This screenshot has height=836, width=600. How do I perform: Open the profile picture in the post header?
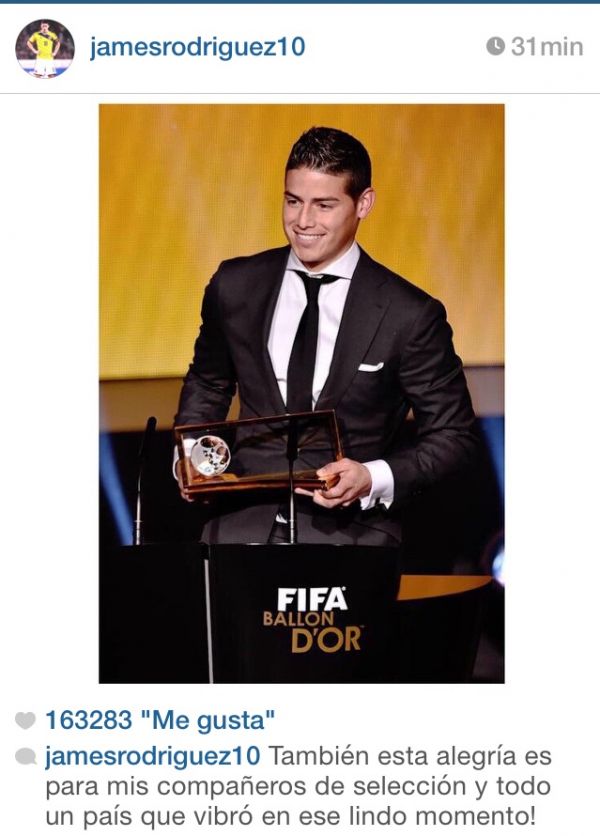pos(45,48)
